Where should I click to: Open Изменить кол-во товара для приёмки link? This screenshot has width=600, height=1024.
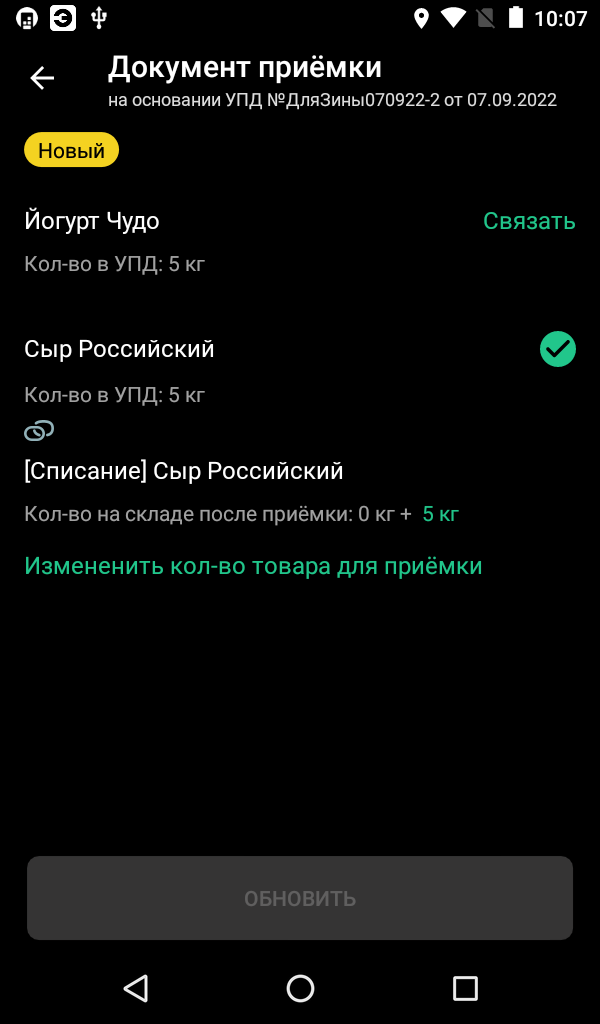(x=253, y=566)
